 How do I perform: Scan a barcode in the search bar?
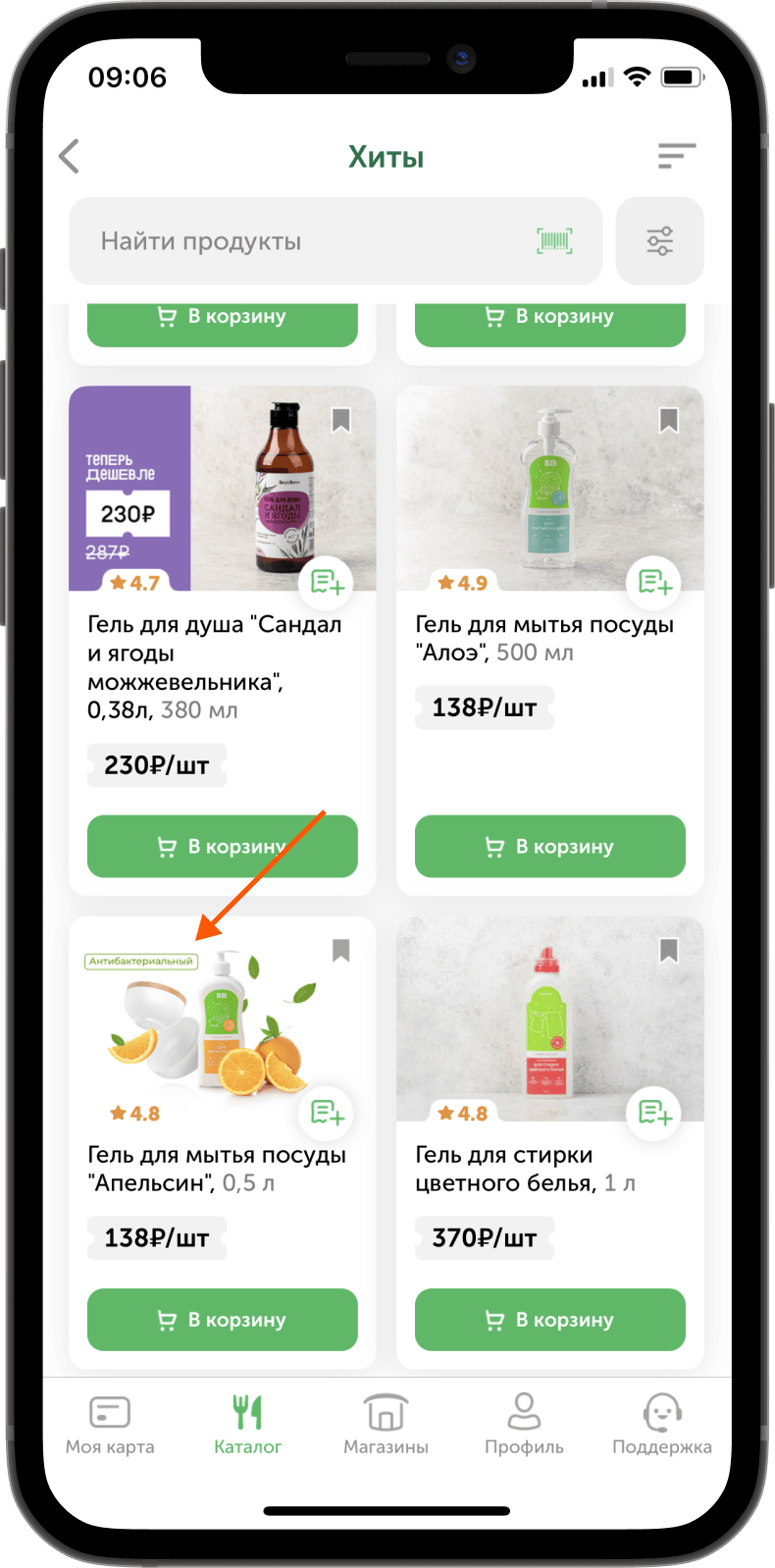click(x=554, y=241)
